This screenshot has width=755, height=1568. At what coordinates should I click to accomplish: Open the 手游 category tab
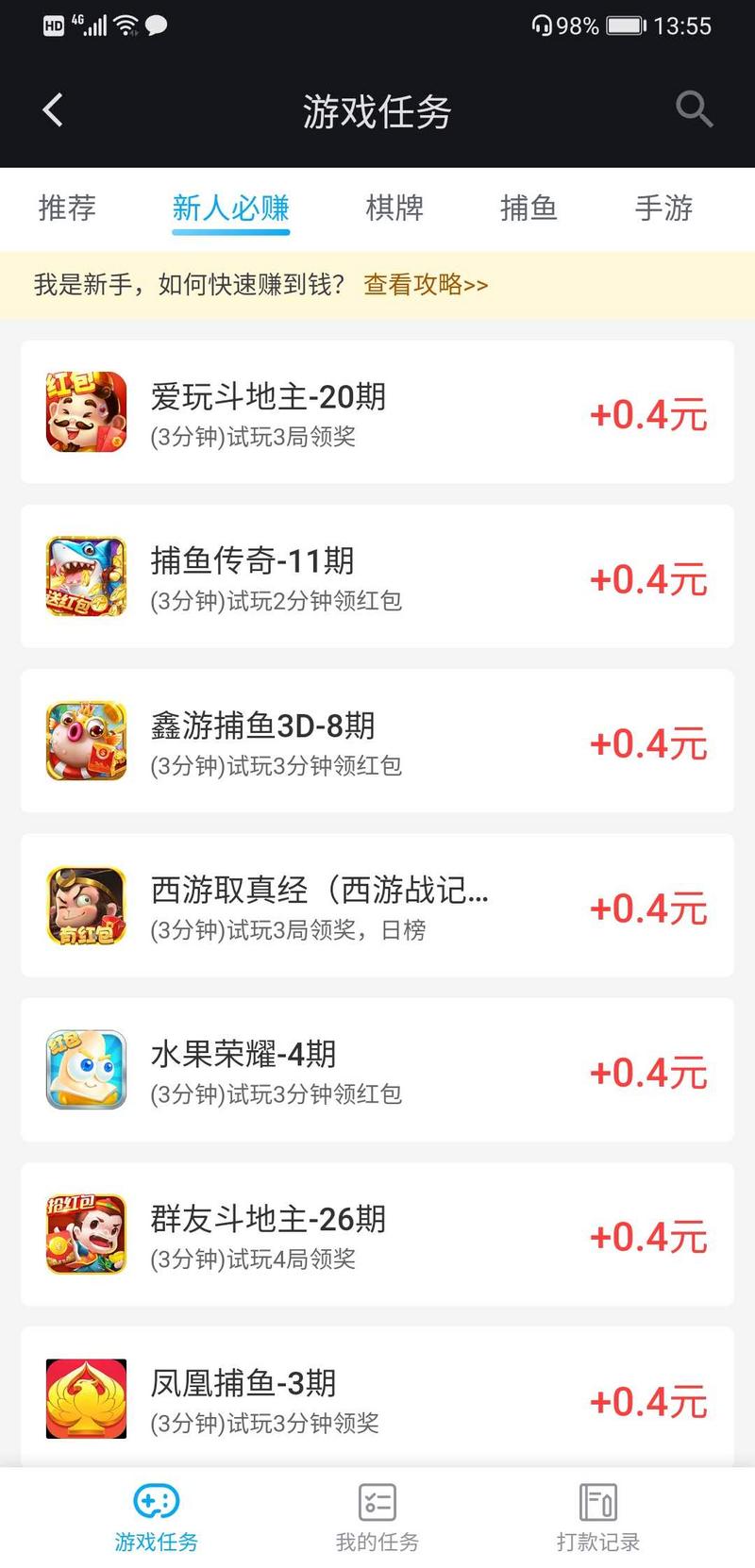tap(663, 209)
